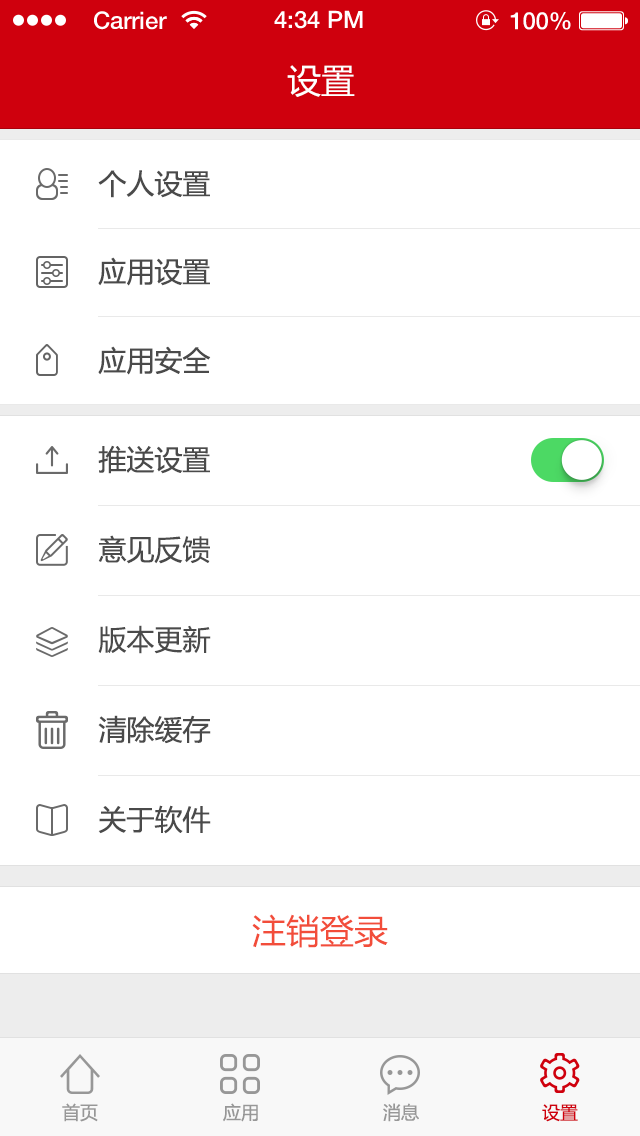This screenshot has height=1136, width=640.
Task: Open 个人设置 personal settings
Action: pyautogui.click(x=154, y=185)
